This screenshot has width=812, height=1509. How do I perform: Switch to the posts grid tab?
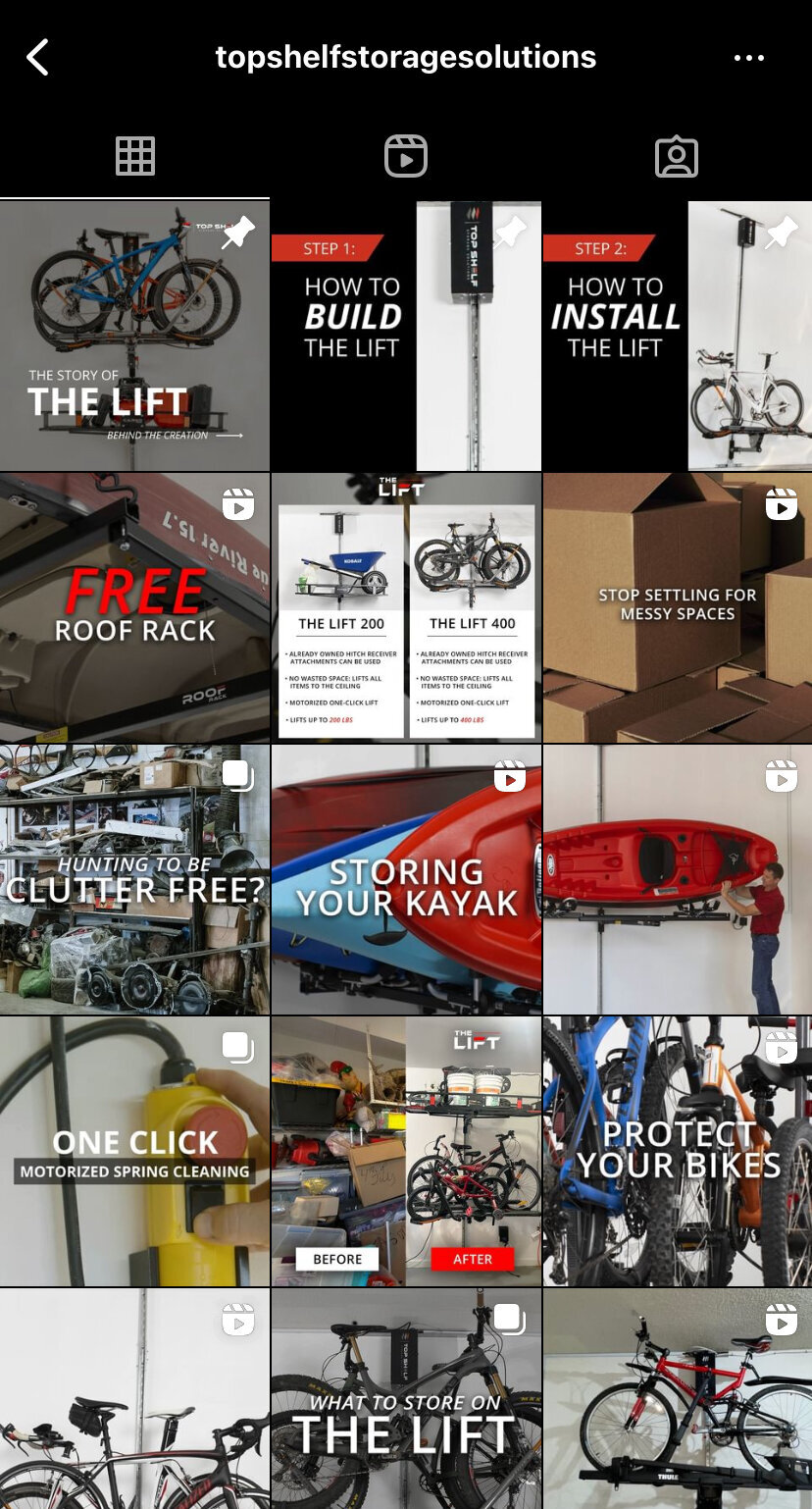(135, 156)
